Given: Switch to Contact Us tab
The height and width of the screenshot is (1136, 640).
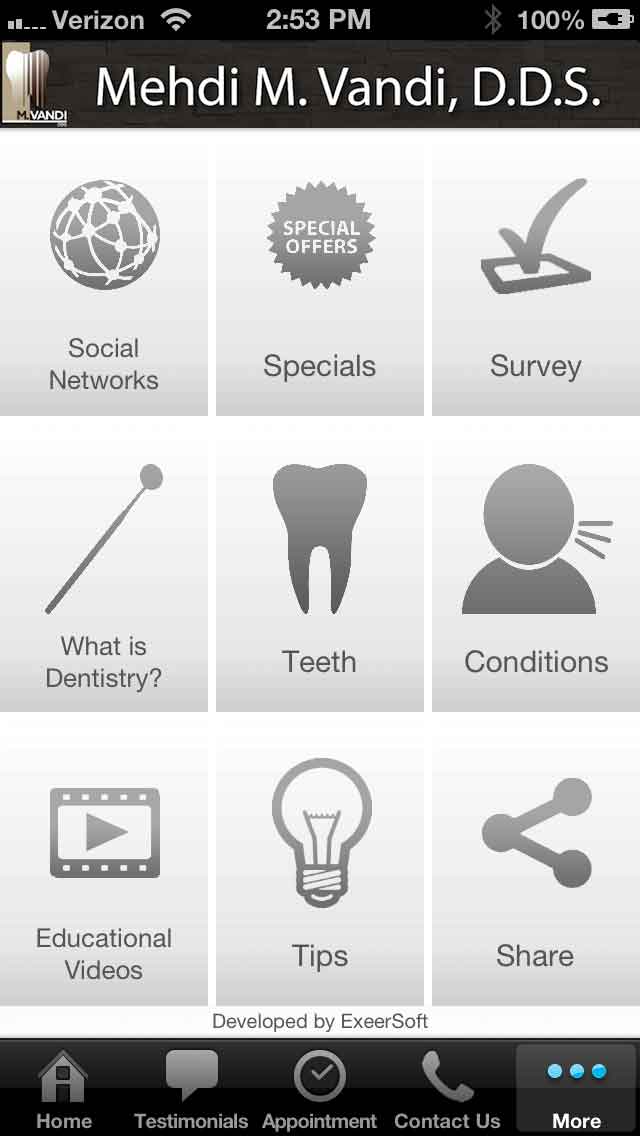Looking at the screenshot, I should click(x=447, y=1088).
